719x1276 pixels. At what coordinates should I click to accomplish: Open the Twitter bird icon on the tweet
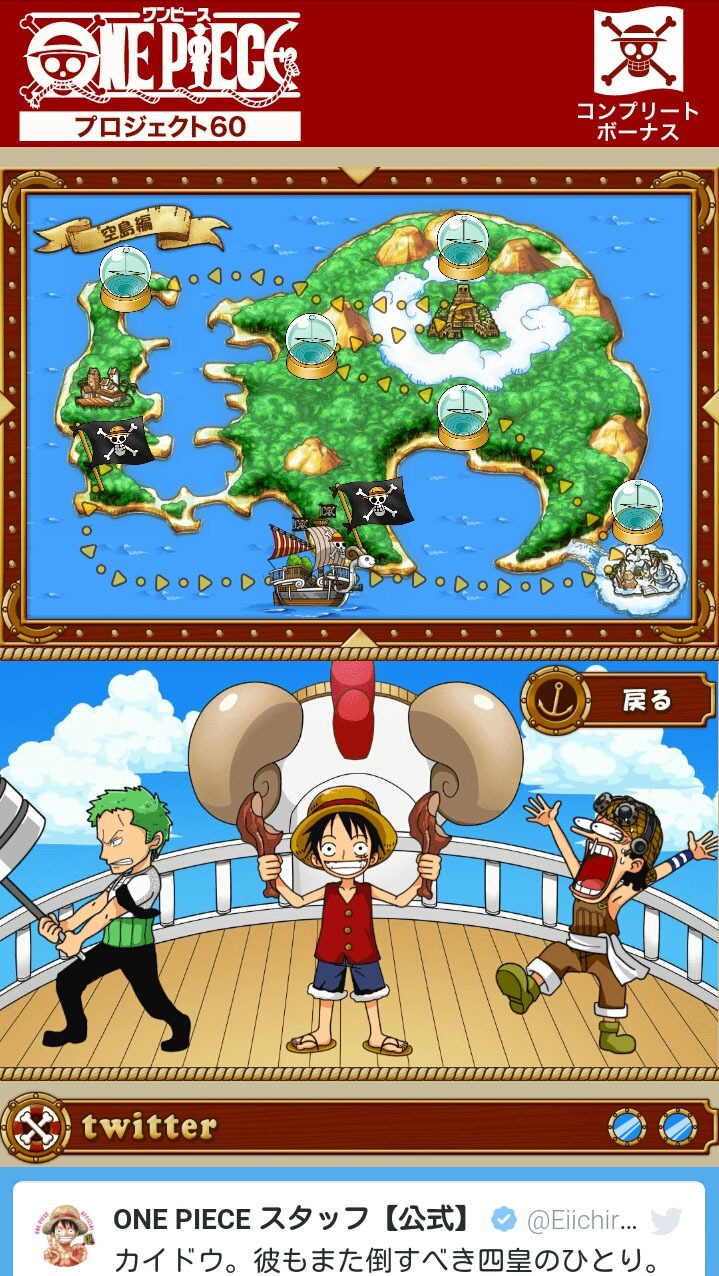[666, 1220]
